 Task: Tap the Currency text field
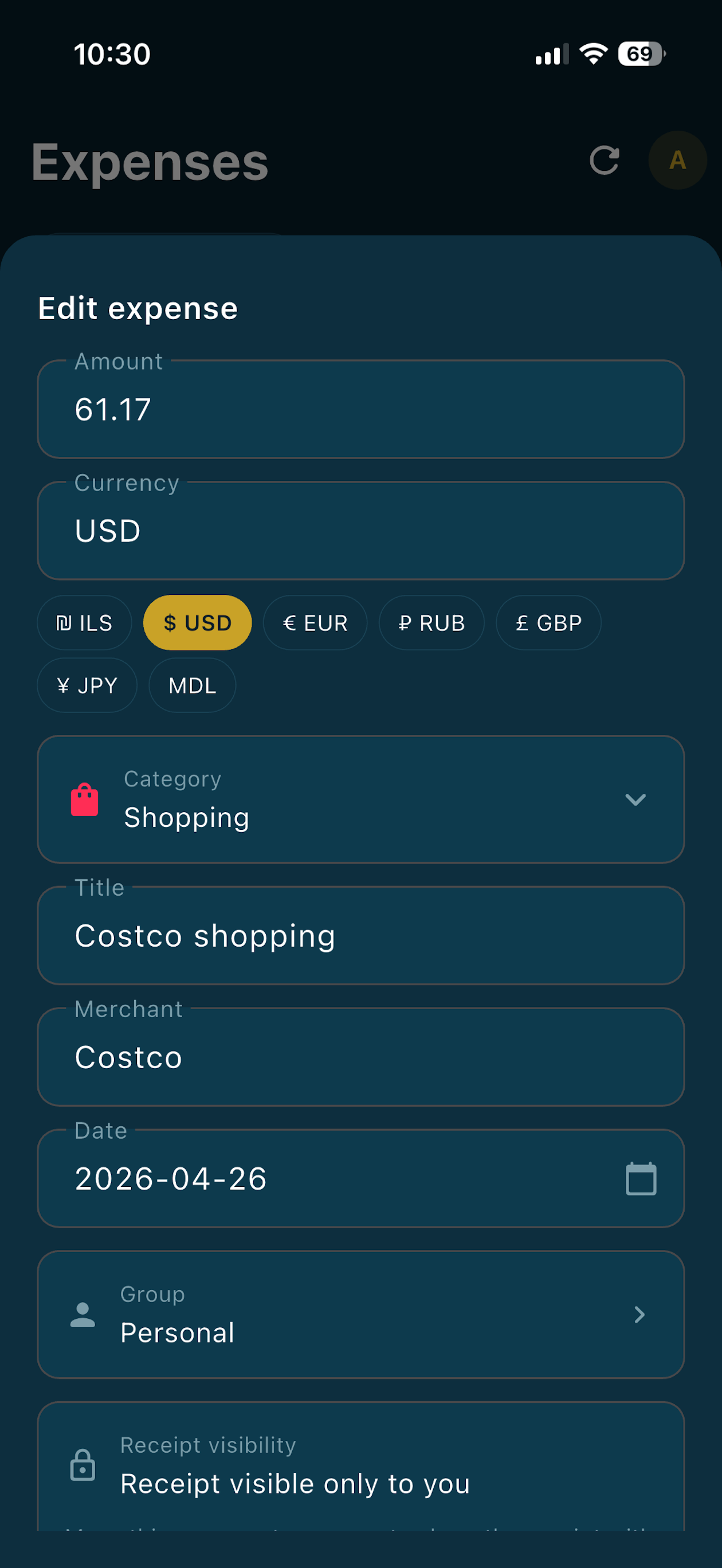point(360,531)
